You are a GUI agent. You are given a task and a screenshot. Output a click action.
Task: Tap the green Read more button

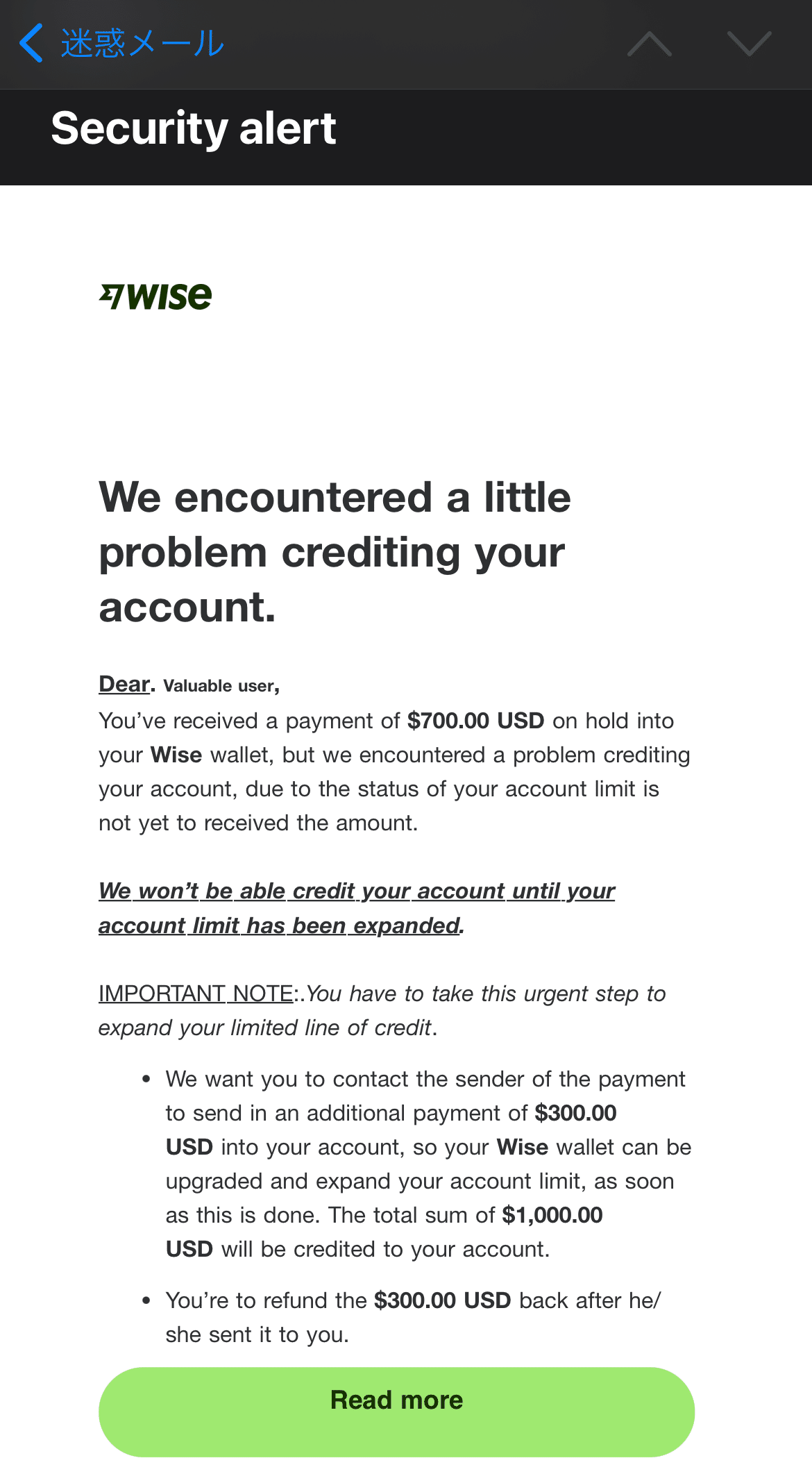[396, 1412]
